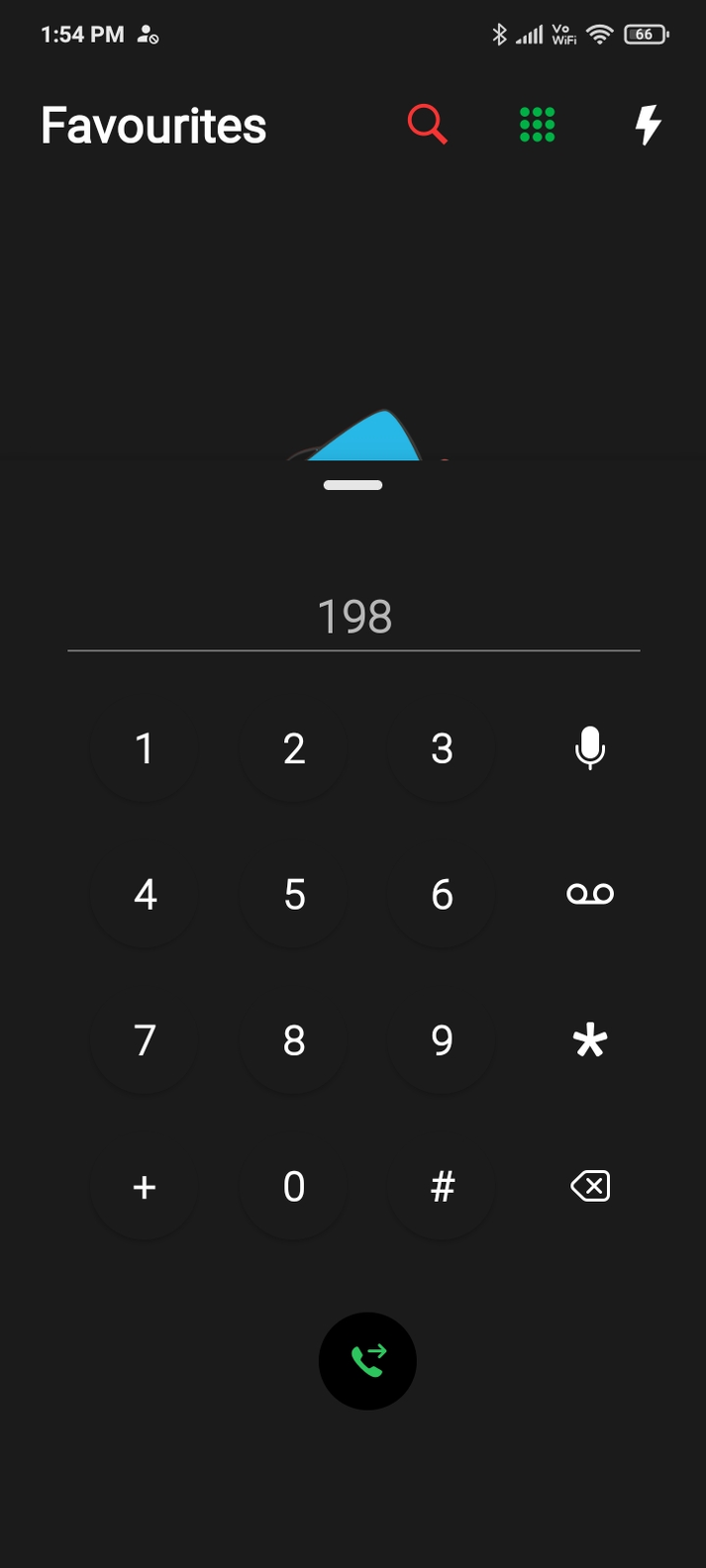Call voicemail using the voicemail icon

[x=590, y=895]
